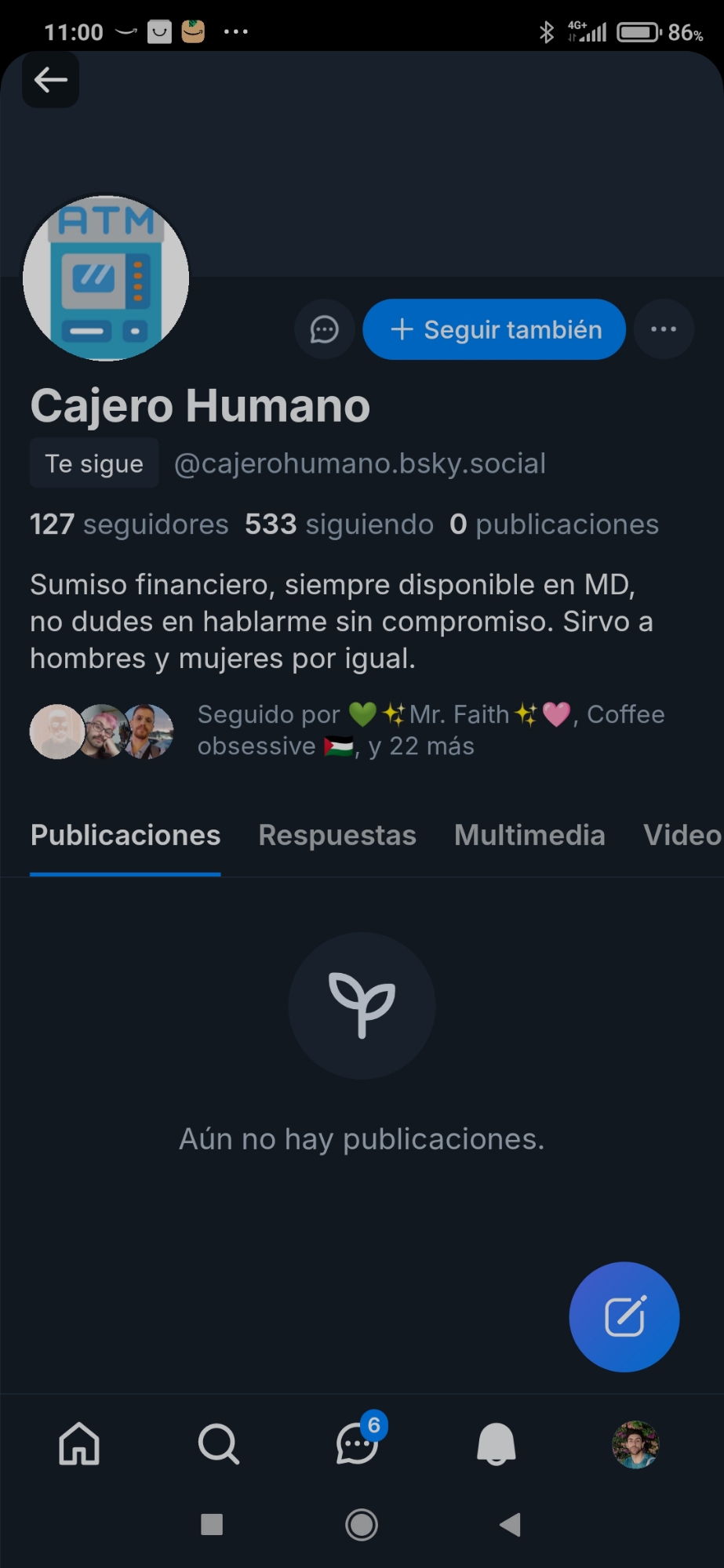Screen dimensions: 724x1568
Task: Tap the system back triangle
Action: [x=510, y=1525]
